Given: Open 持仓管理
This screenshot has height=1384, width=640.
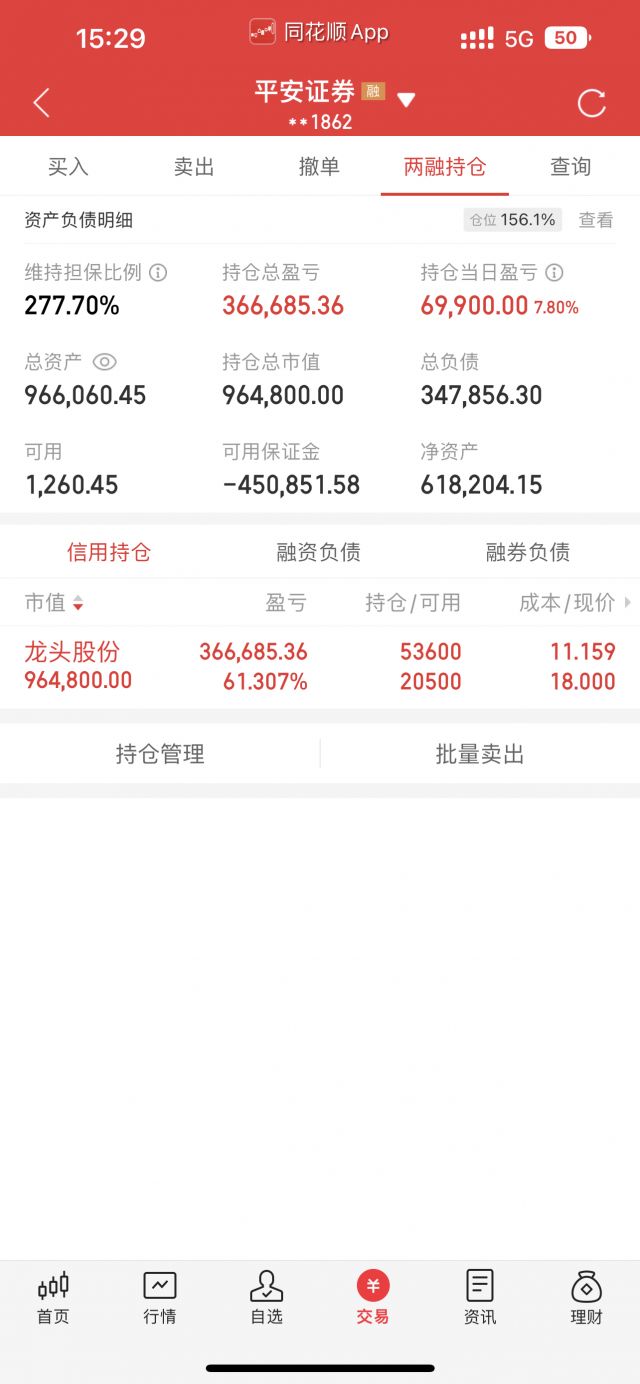Looking at the screenshot, I should 160,754.
